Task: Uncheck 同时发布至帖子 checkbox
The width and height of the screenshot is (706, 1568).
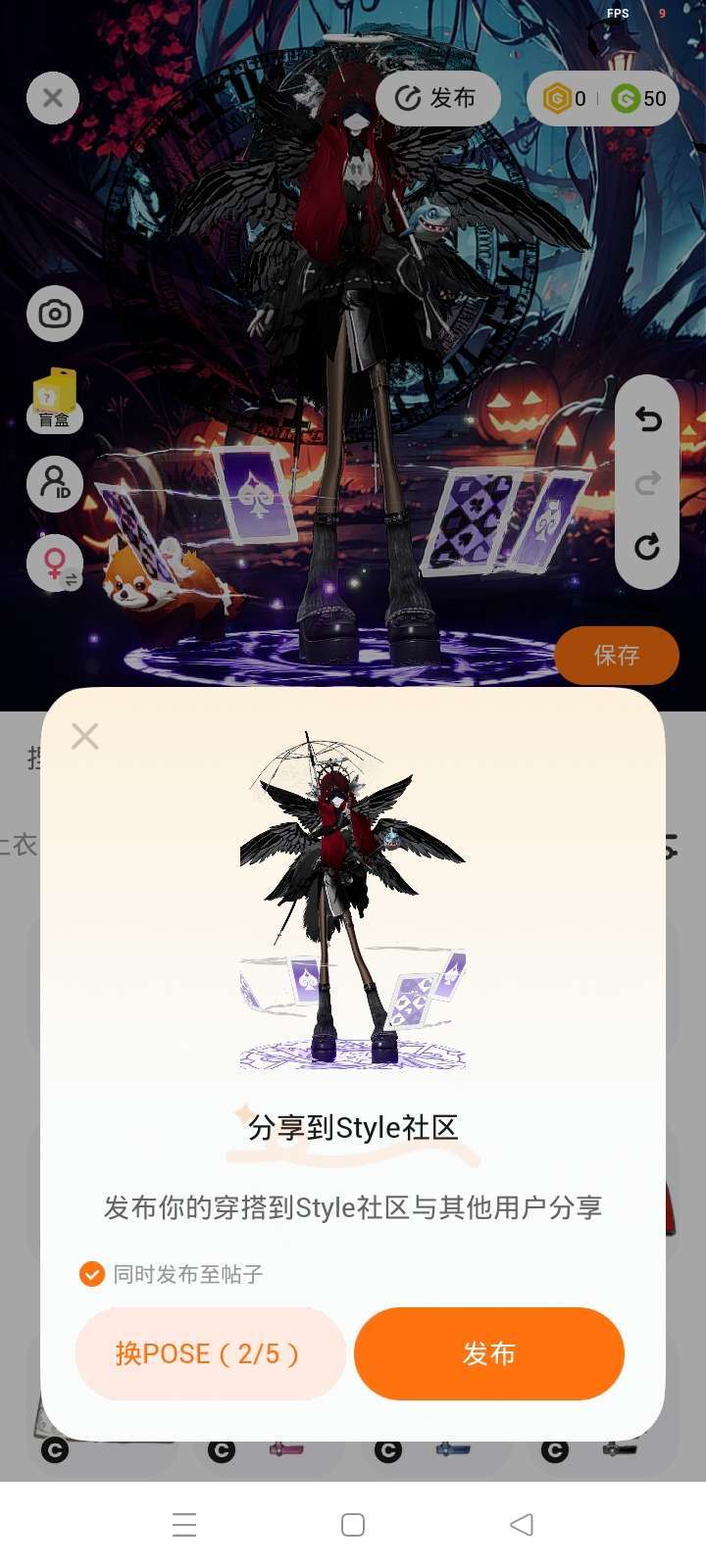Action: point(92,1274)
